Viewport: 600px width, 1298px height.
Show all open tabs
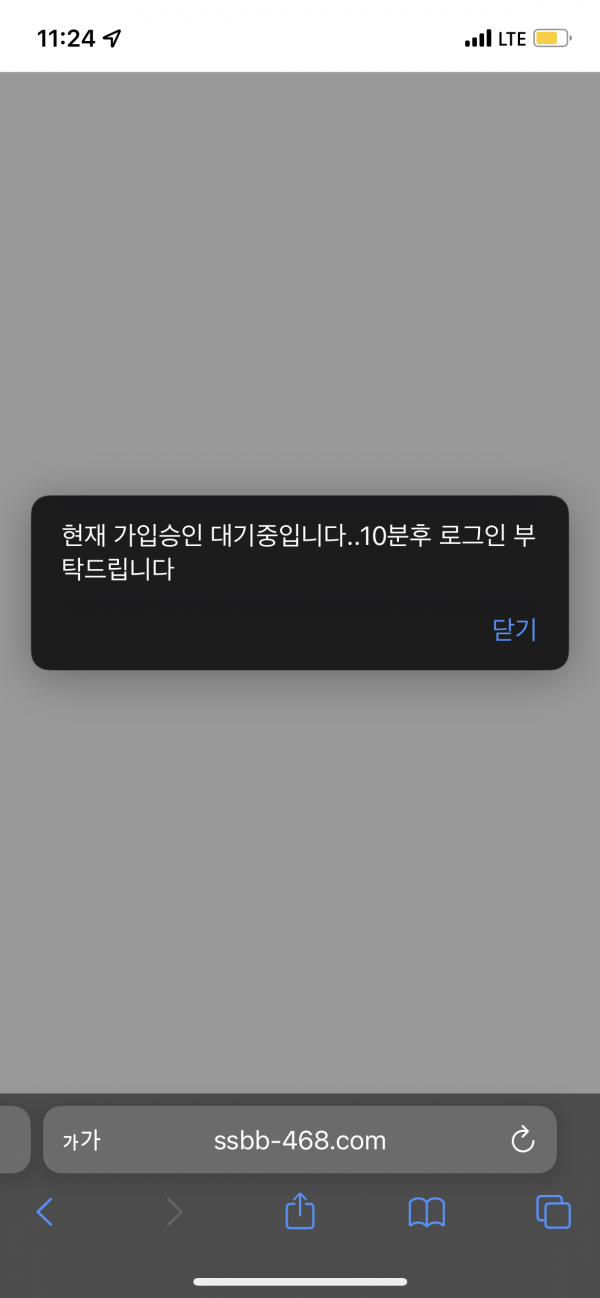[553, 1212]
